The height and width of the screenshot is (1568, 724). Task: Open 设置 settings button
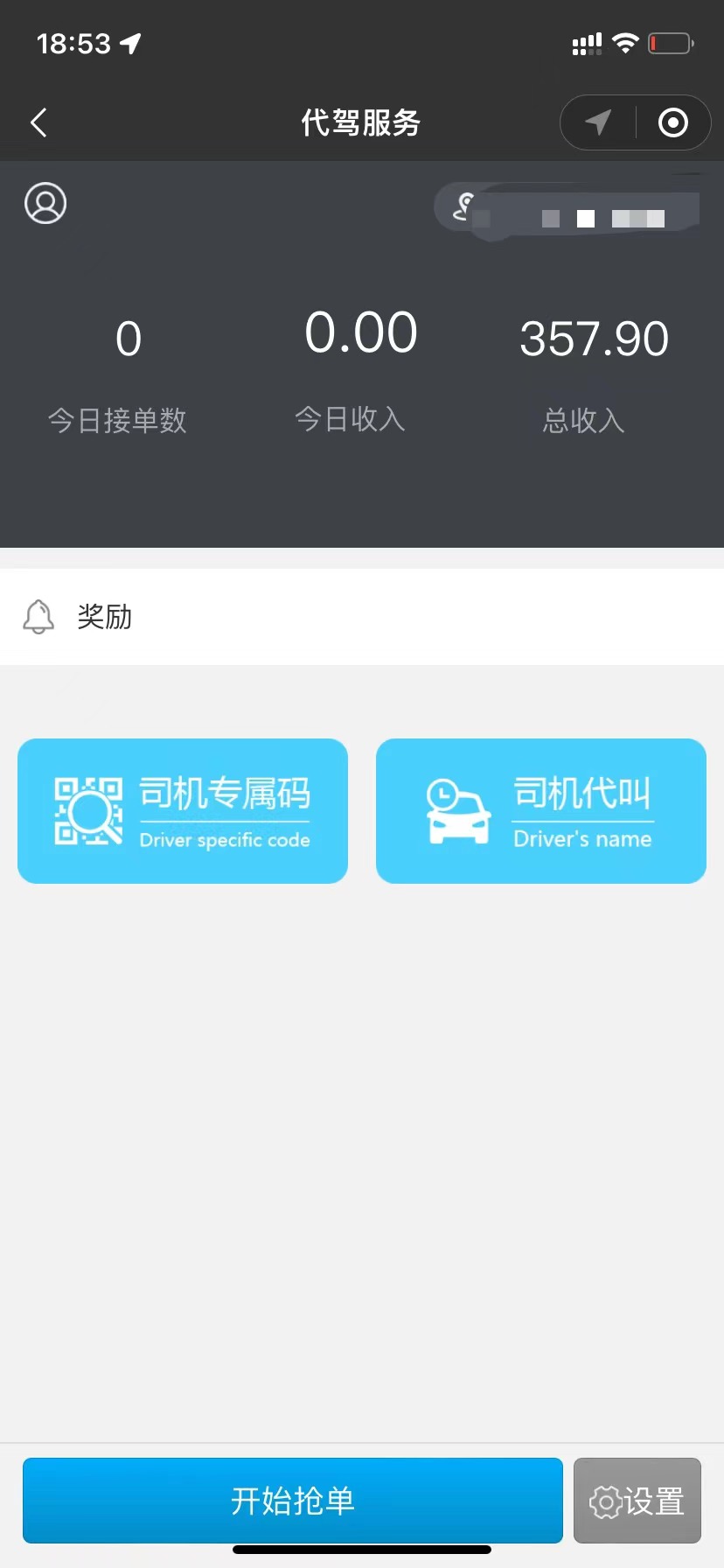[x=637, y=1500]
